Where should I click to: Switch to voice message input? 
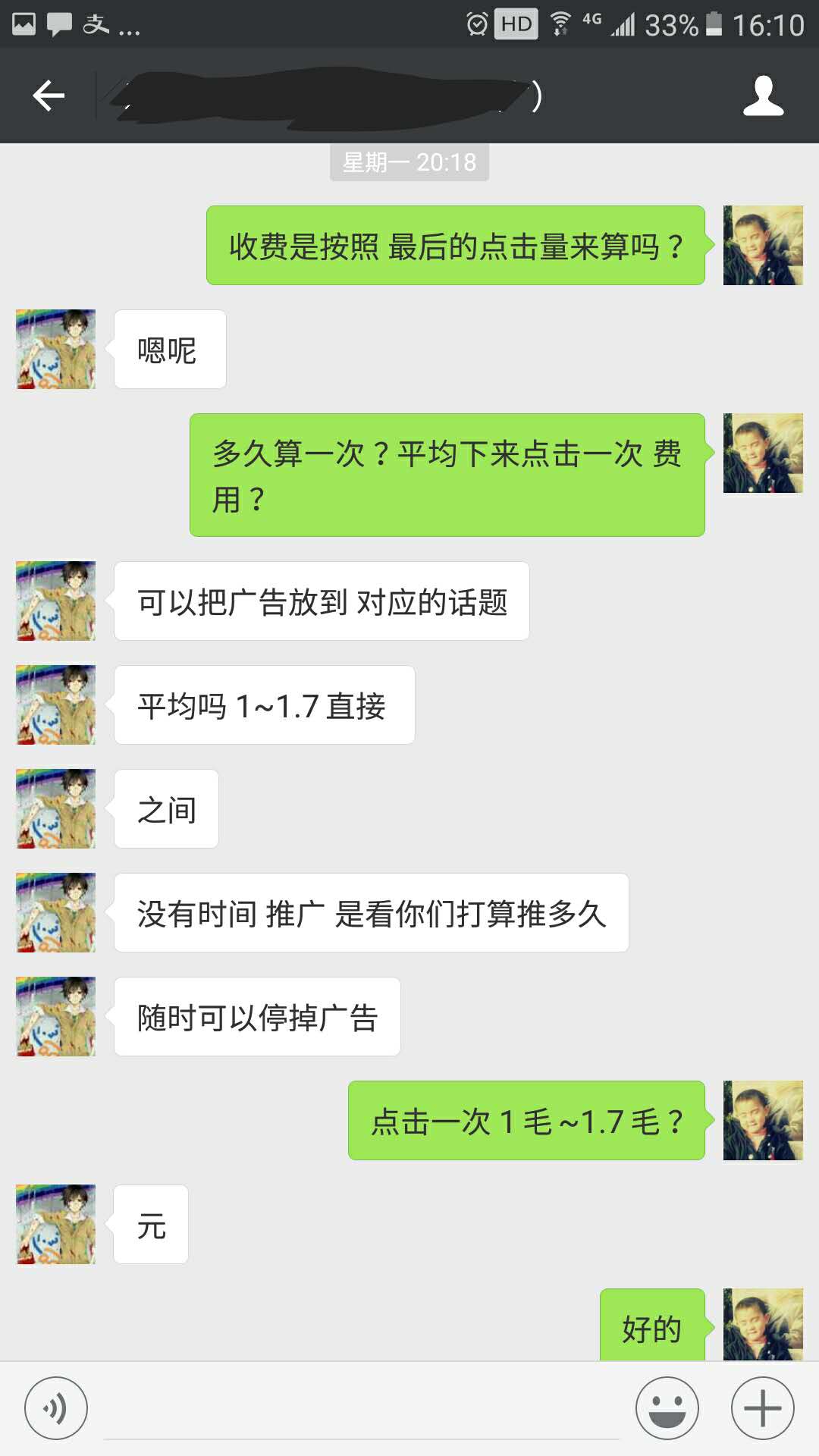(x=55, y=1408)
